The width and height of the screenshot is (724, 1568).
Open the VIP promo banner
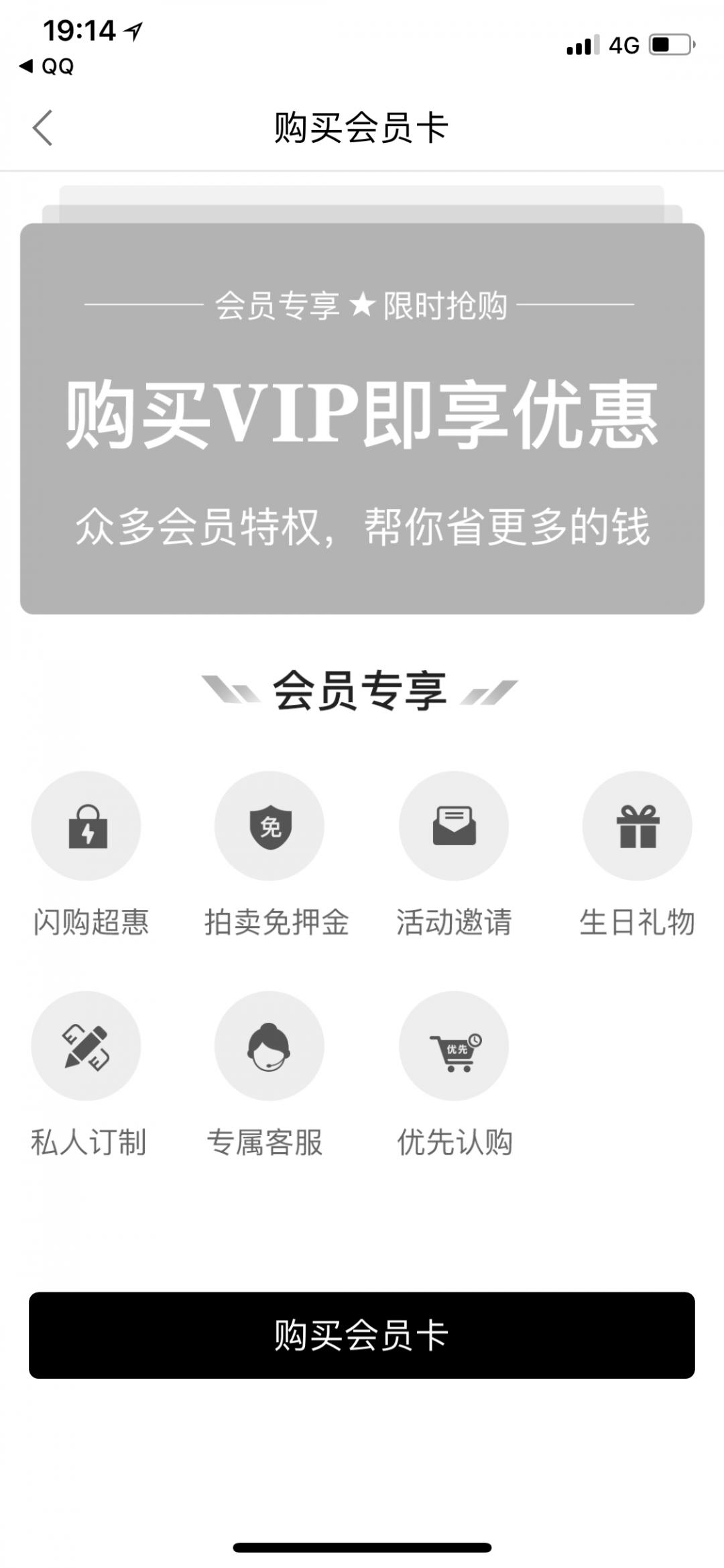point(362,416)
